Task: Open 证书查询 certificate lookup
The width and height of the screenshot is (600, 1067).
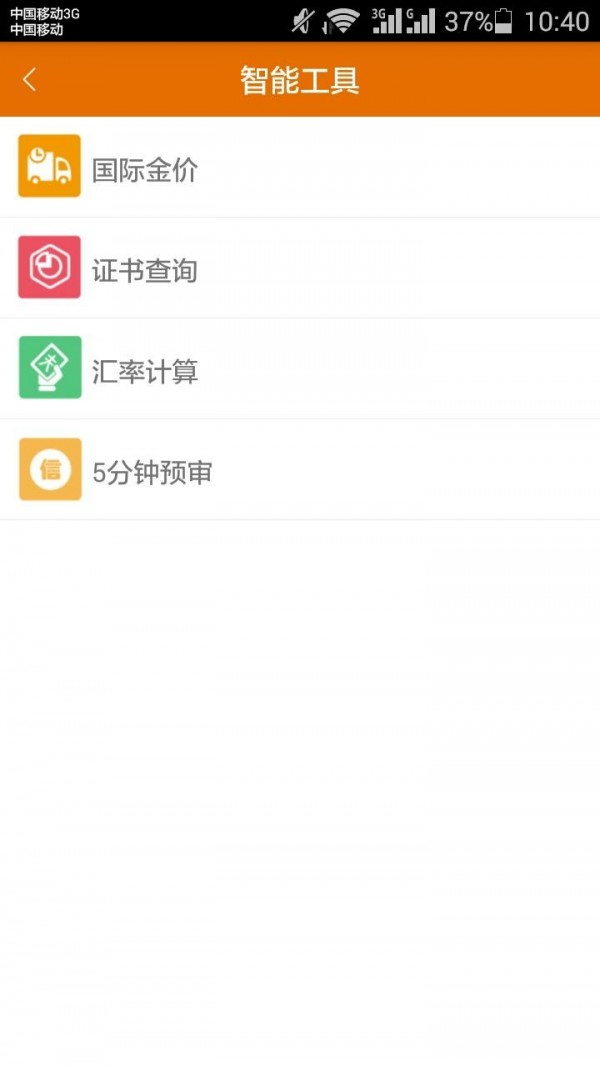Action: 145,271
